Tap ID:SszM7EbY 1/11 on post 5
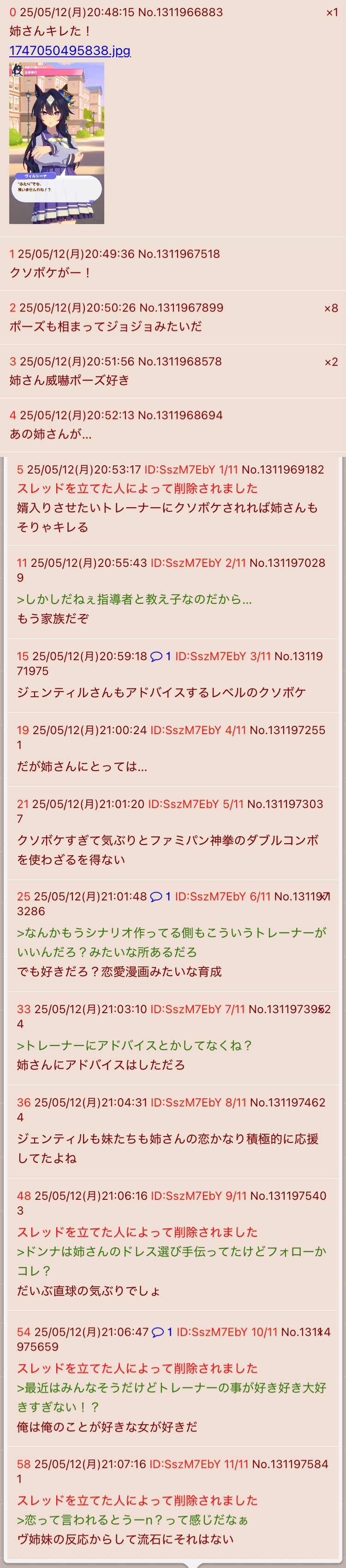This screenshot has width=346, height=1568. [x=191, y=469]
